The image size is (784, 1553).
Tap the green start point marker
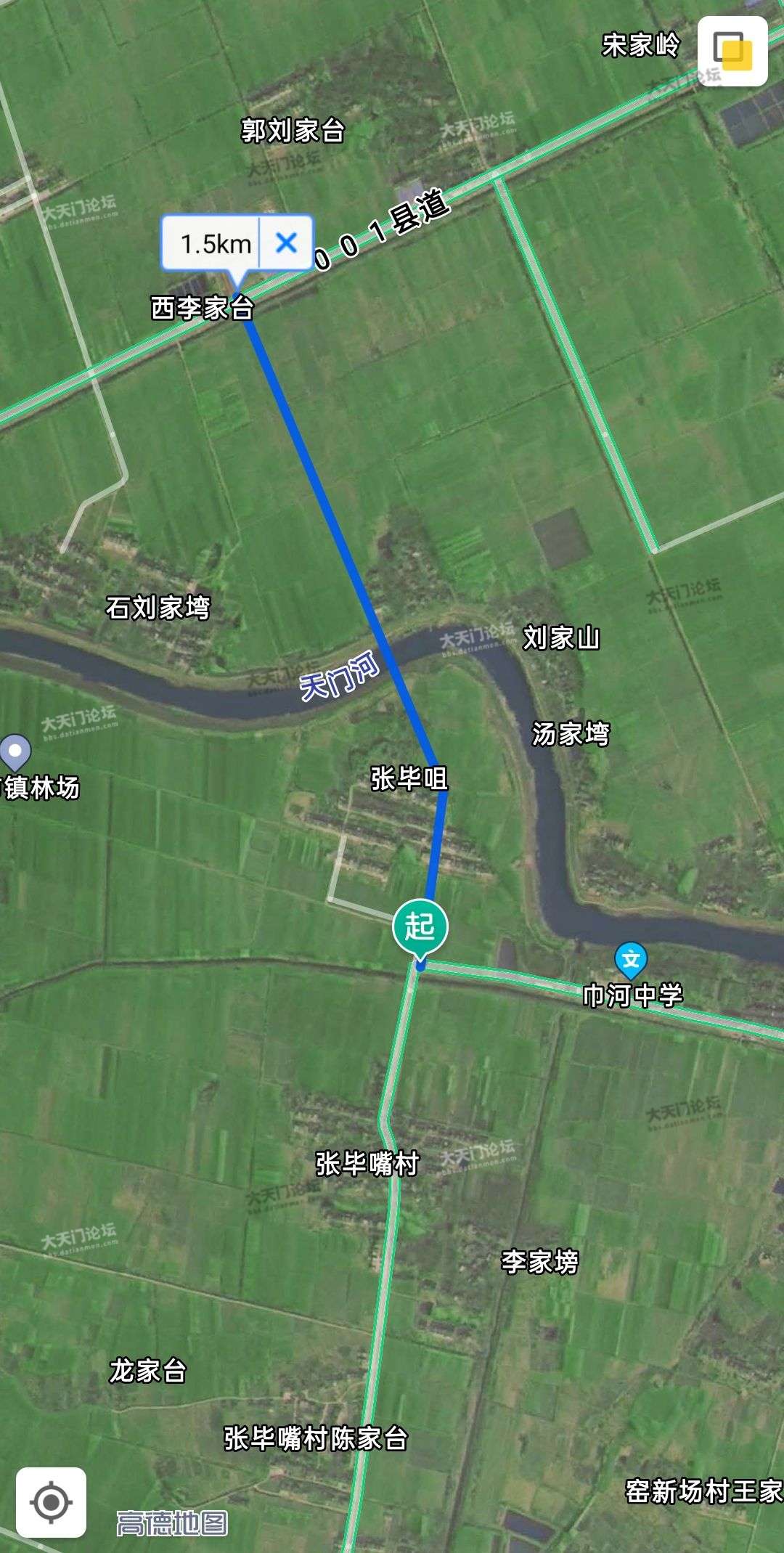[420, 927]
